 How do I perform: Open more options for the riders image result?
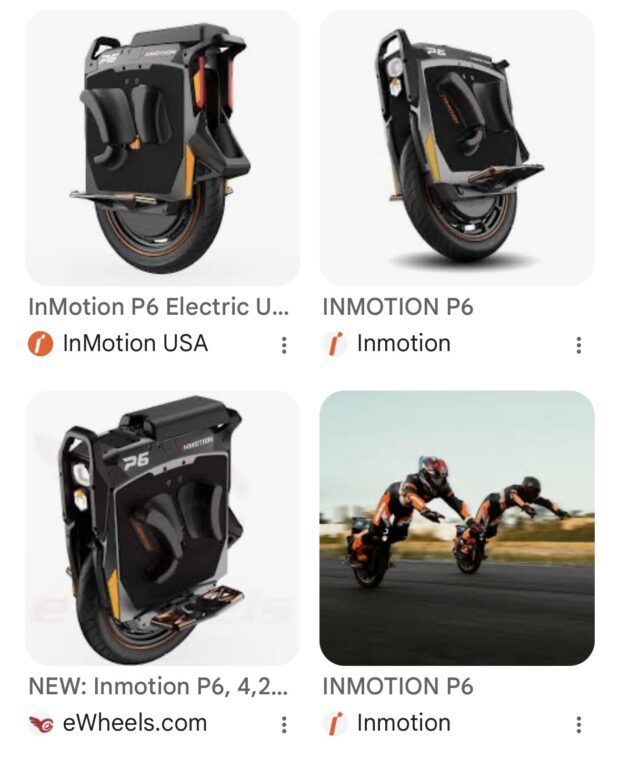[578, 724]
